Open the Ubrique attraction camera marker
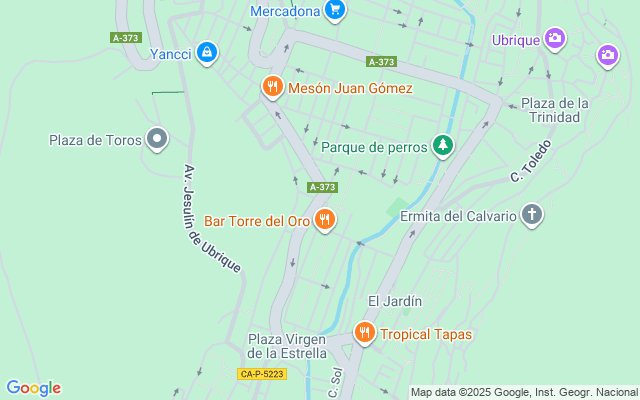This screenshot has width=640, height=400. click(556, 40)
